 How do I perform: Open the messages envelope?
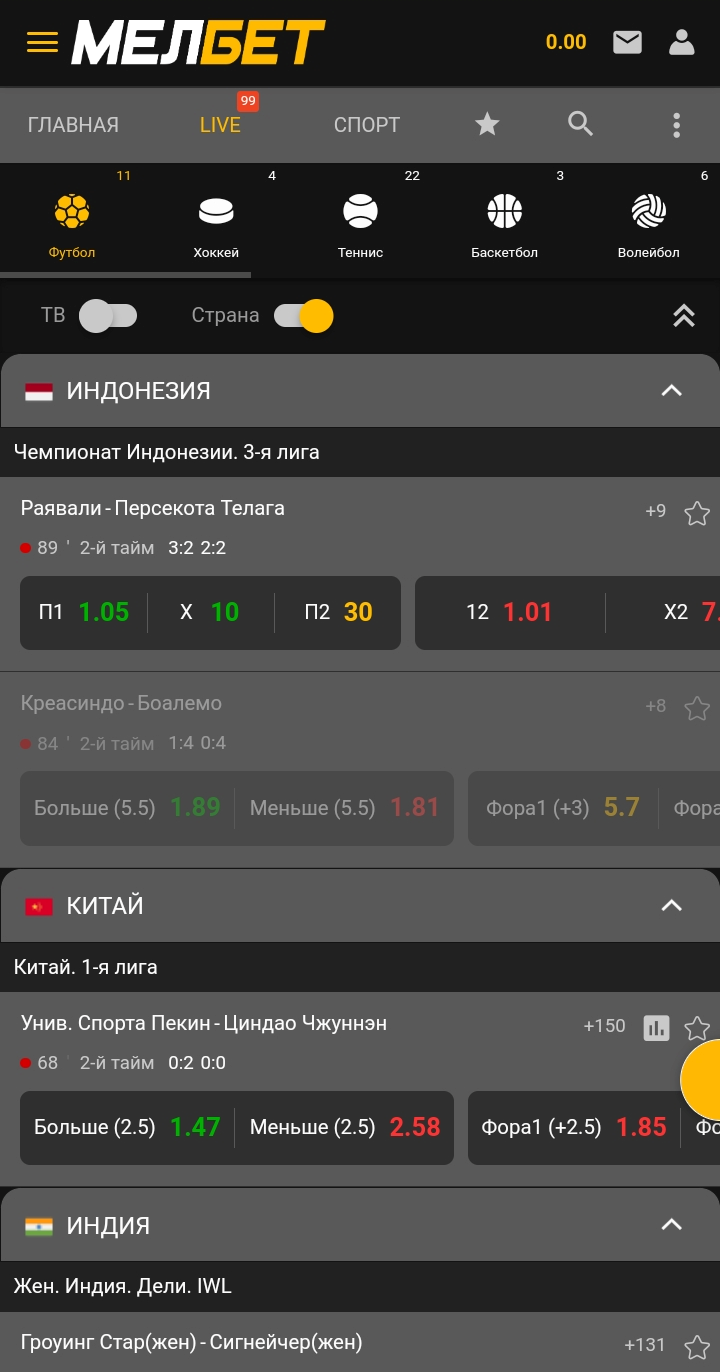coord(627,42)
